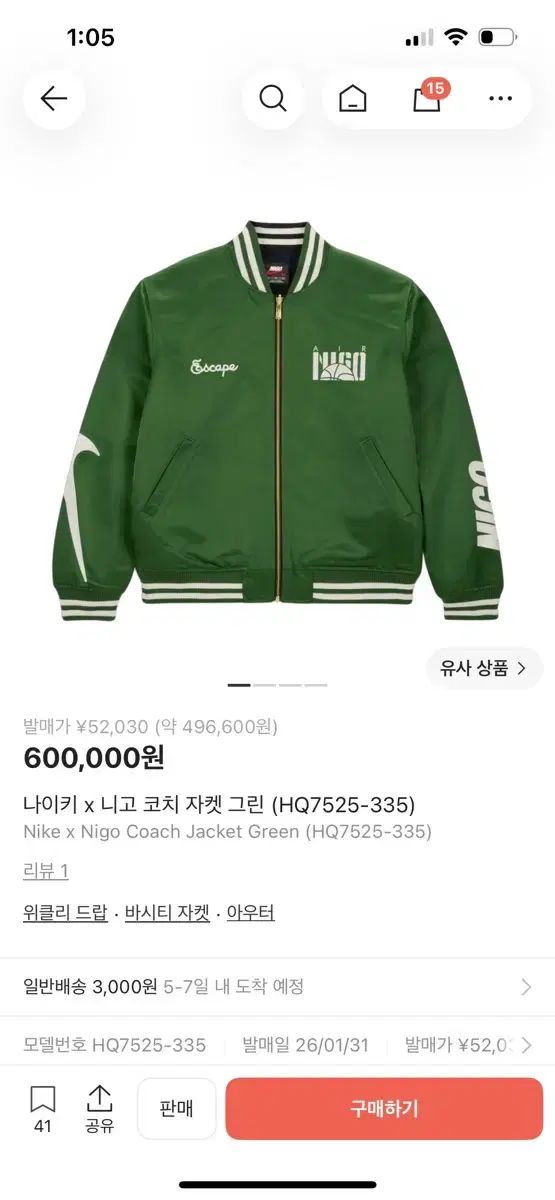Share this product via 공유

point(99,1108)
